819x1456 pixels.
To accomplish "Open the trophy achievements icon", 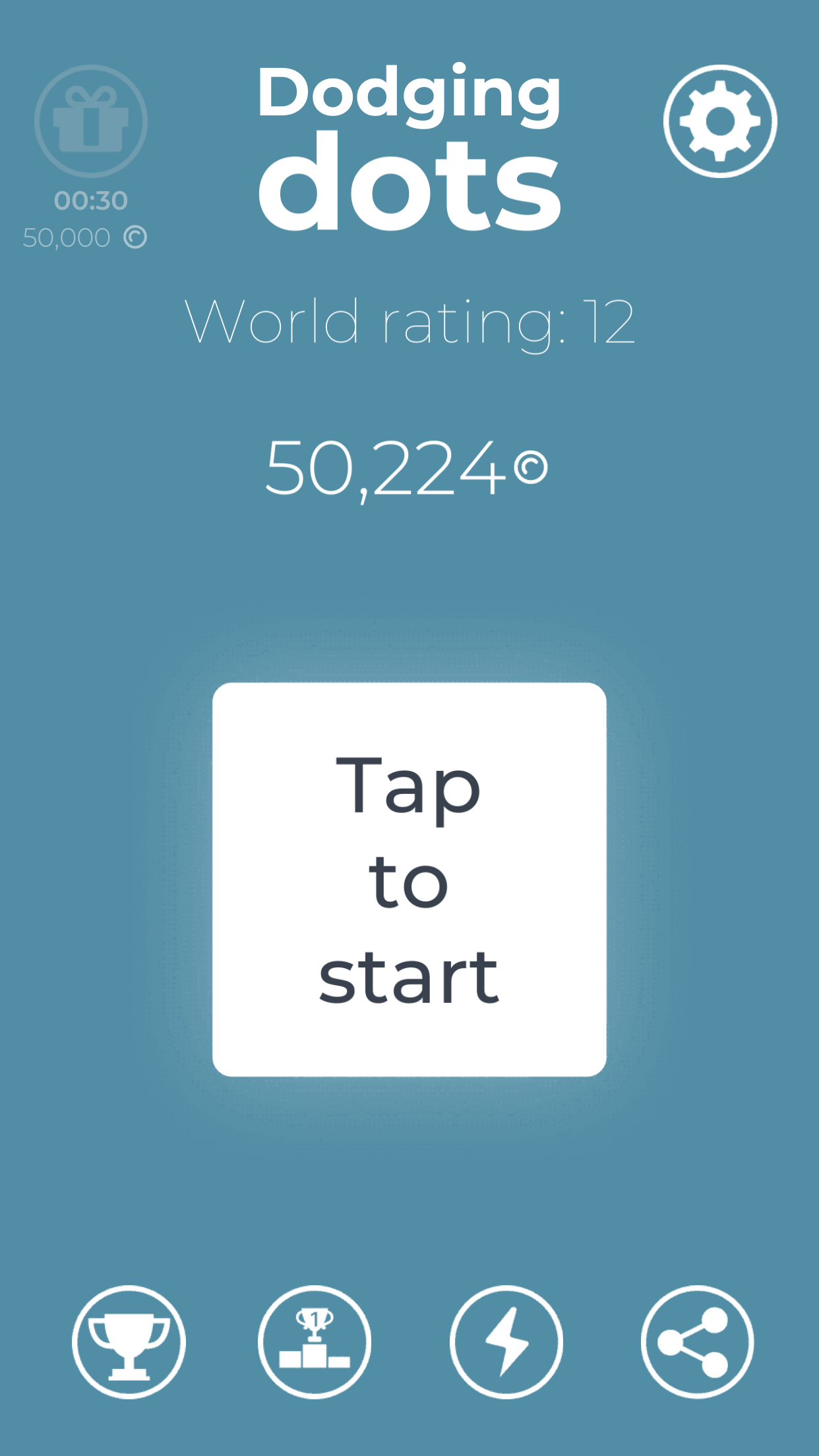I will coord(129,1342).
